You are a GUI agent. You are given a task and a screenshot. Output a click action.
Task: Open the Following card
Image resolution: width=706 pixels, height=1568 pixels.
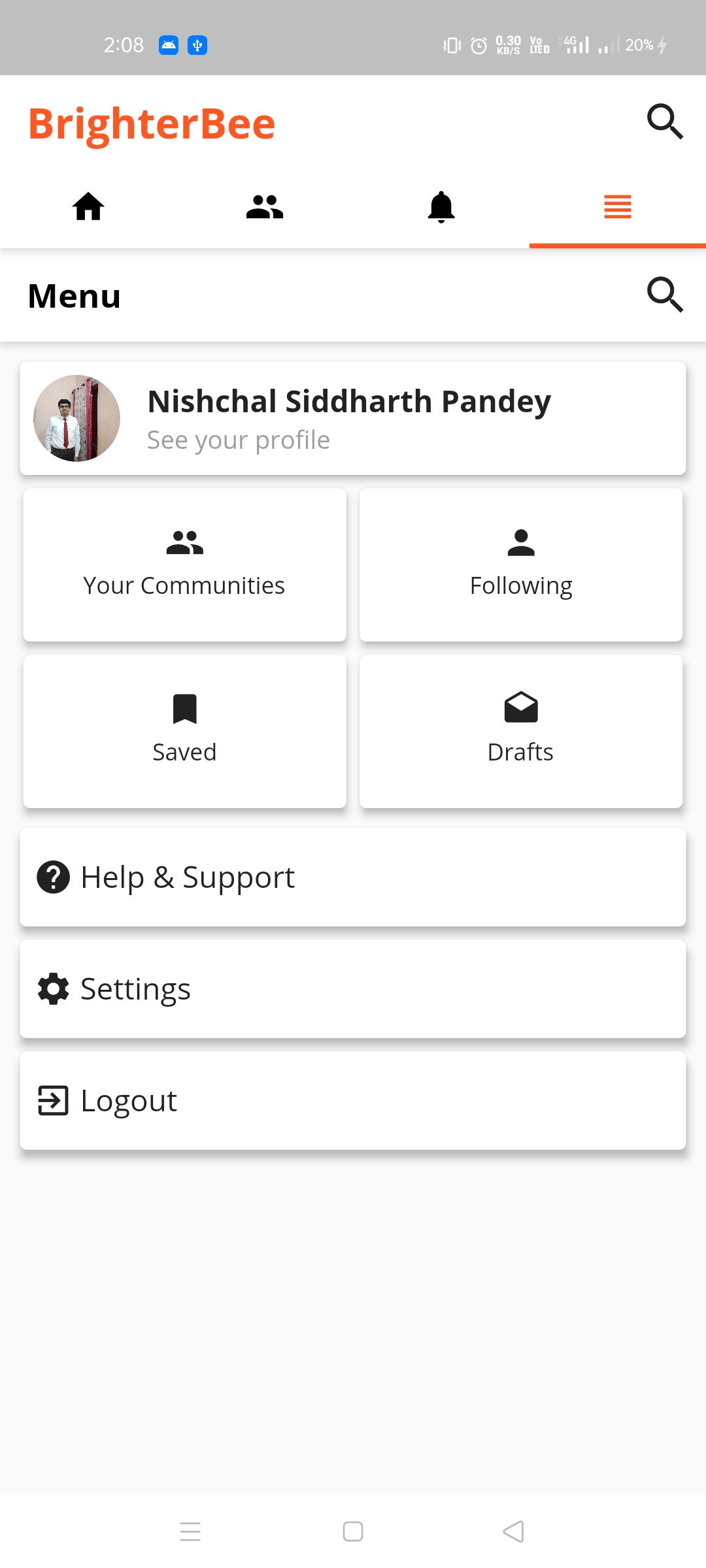coord(521,565)
